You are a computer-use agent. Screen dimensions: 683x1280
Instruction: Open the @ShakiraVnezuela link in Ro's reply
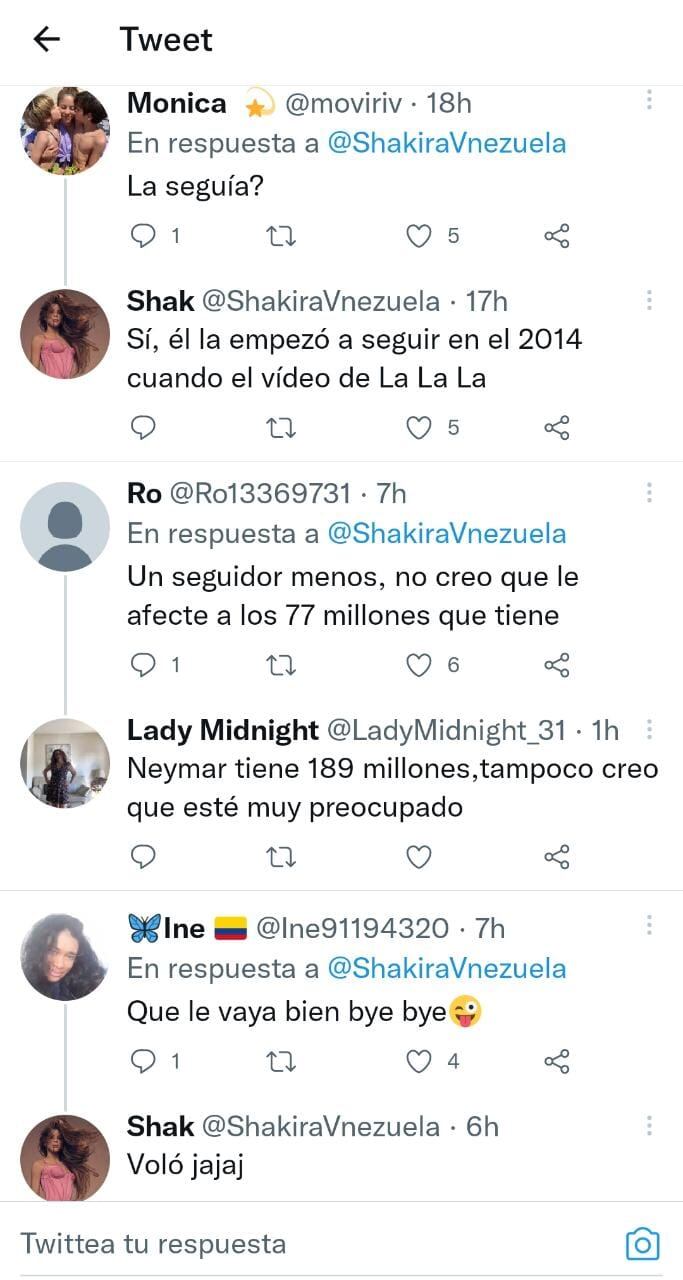pyautogui.click(x=447, y=534)
